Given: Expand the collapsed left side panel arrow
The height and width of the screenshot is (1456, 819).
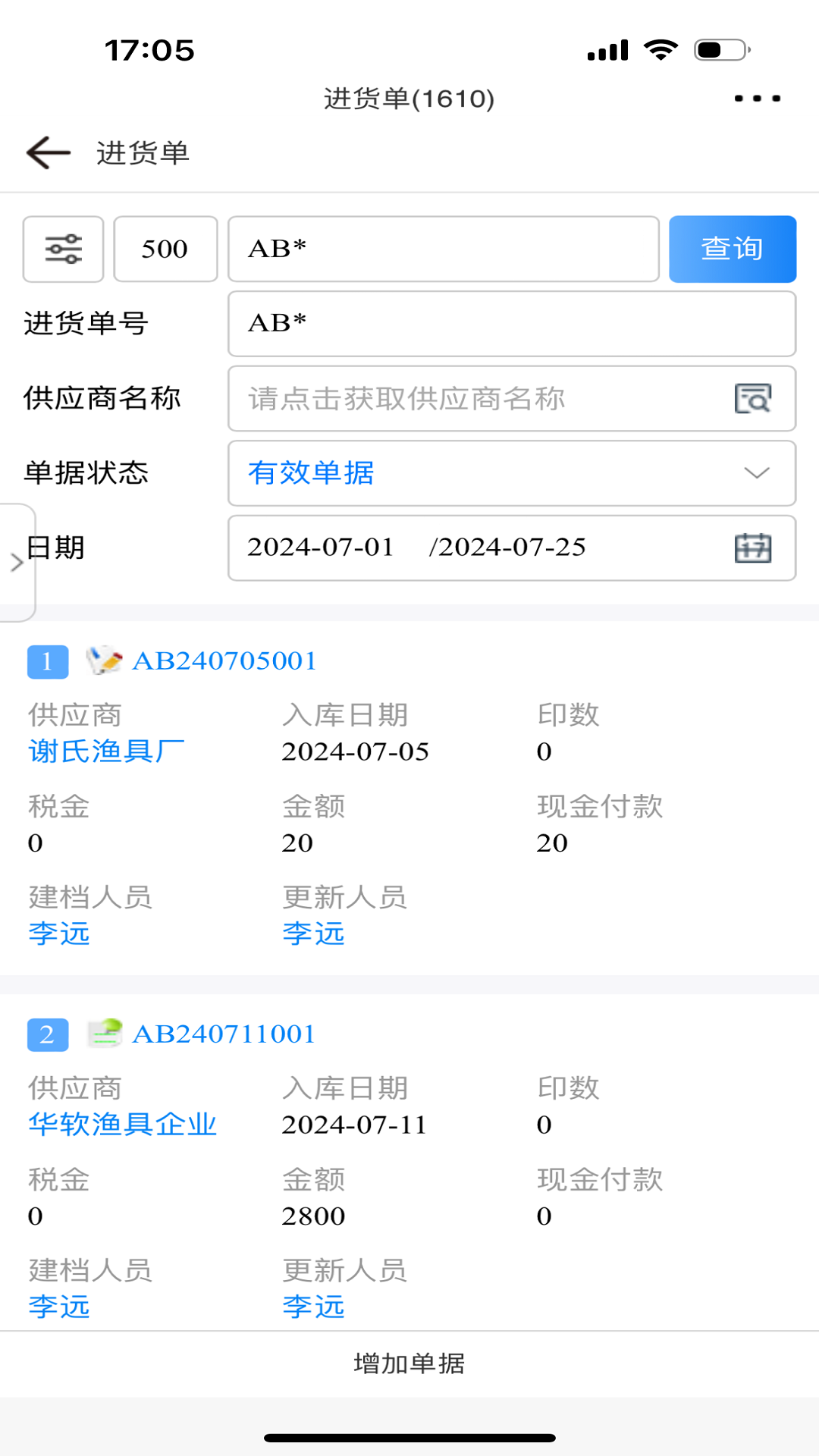Looking at the screenshot, I should (17, 563).
